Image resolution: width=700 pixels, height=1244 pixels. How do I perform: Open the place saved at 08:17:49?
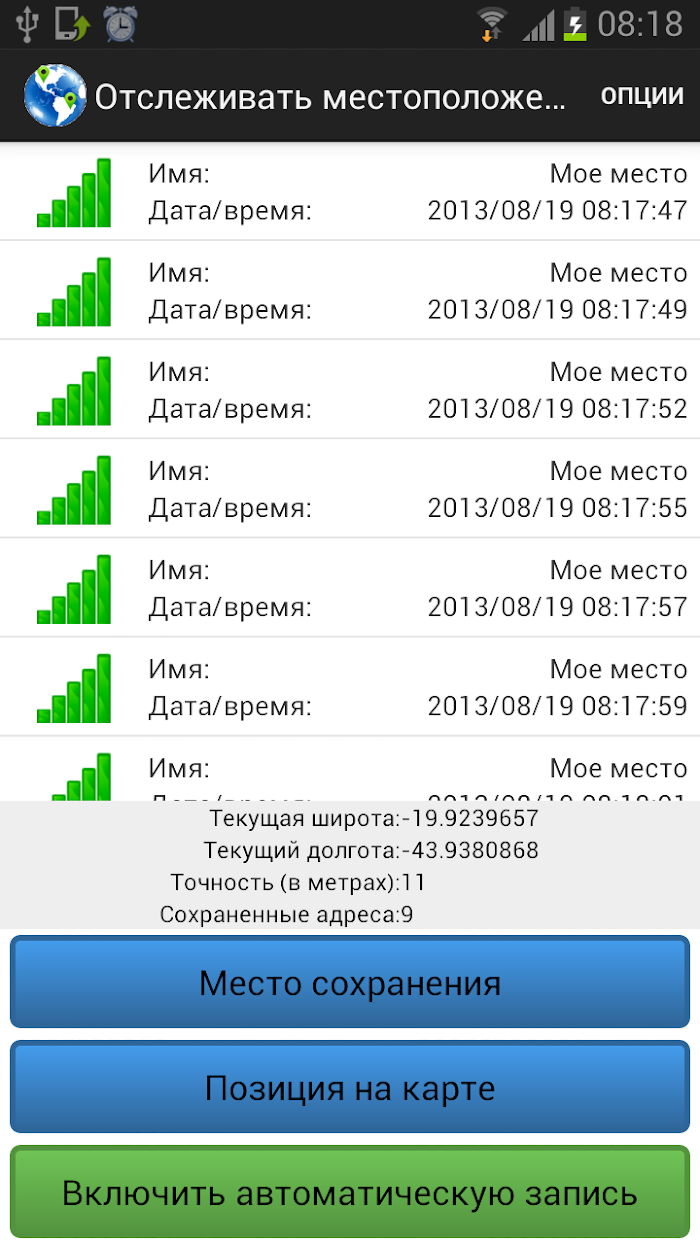350,291
